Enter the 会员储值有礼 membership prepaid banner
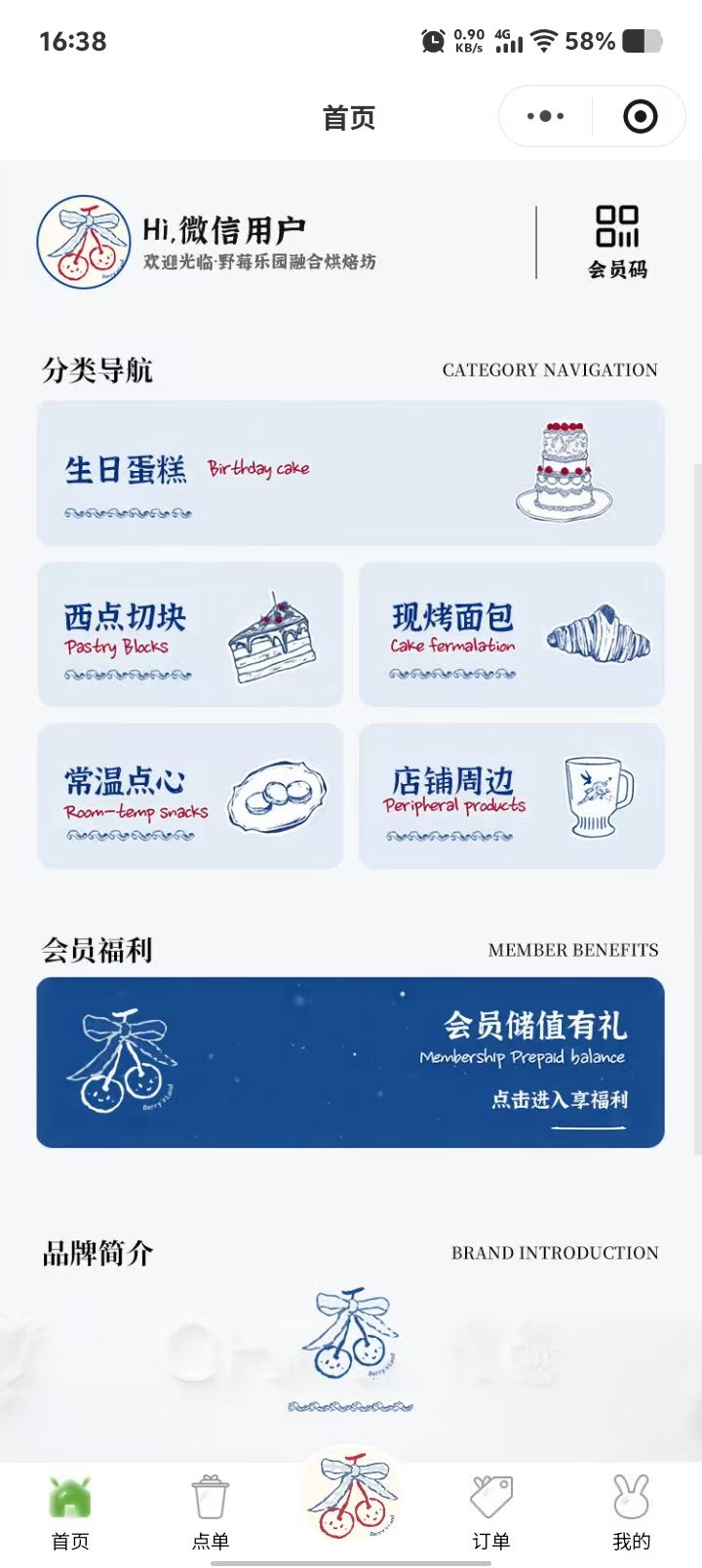 pos(350,1062)
